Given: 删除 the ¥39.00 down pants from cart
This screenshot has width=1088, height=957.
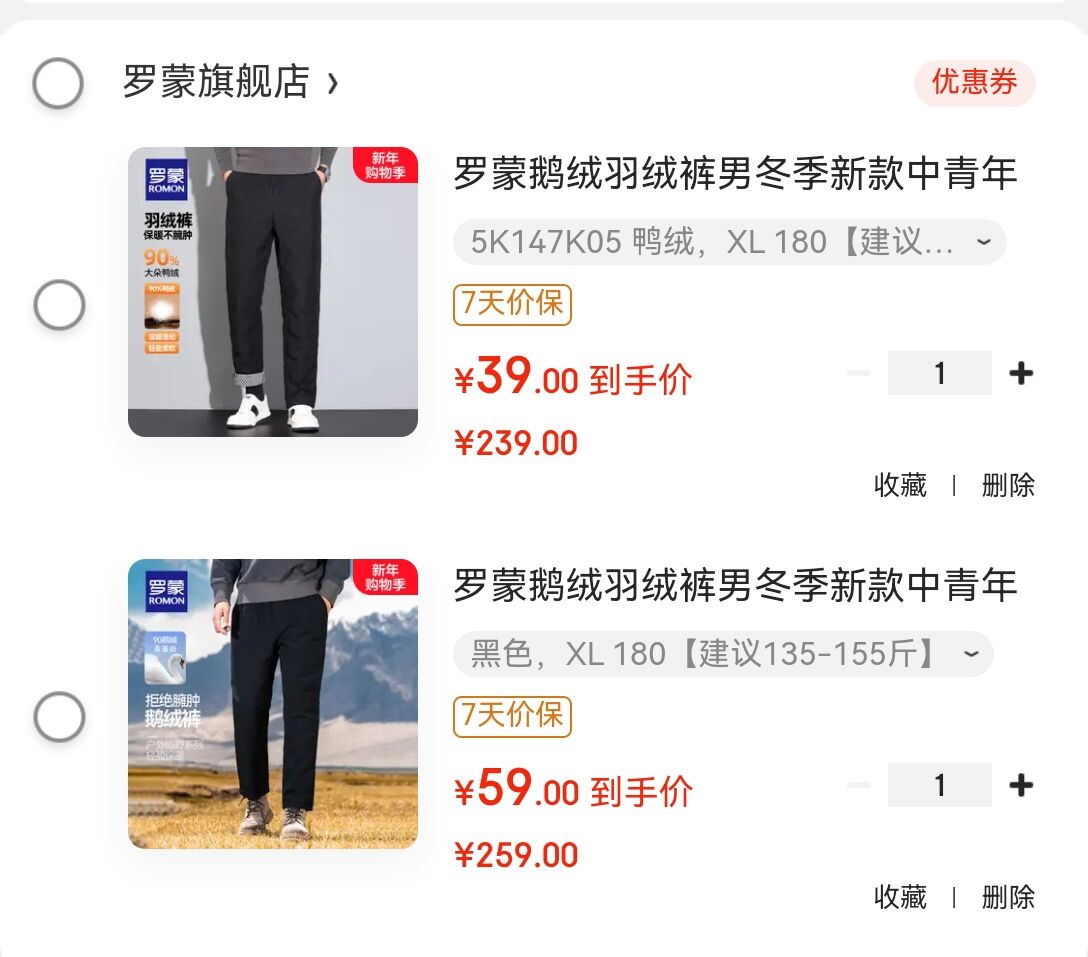Looking at the screenshot, I should tap(1008, 486).
